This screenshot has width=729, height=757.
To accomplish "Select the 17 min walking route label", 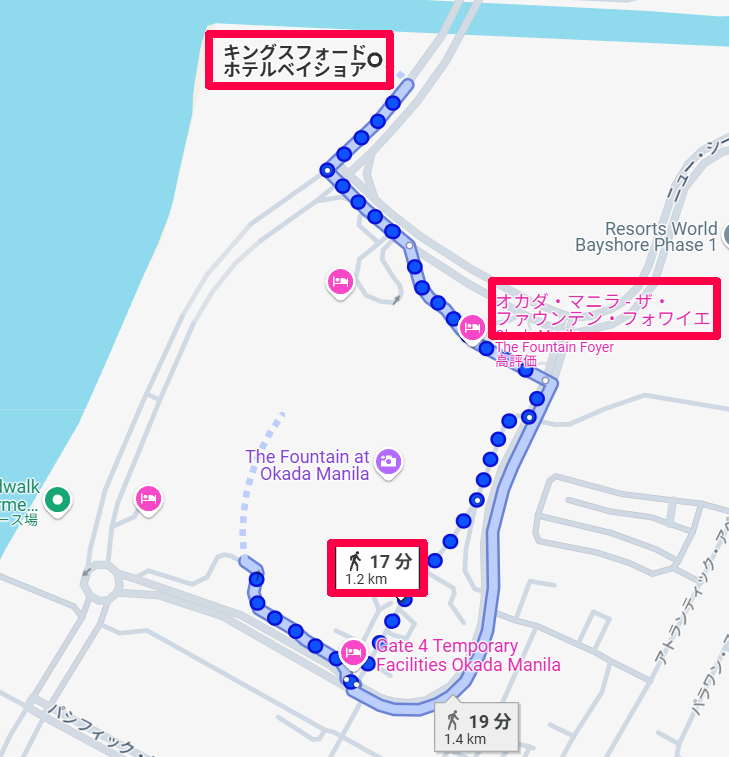I will (378, 568).
